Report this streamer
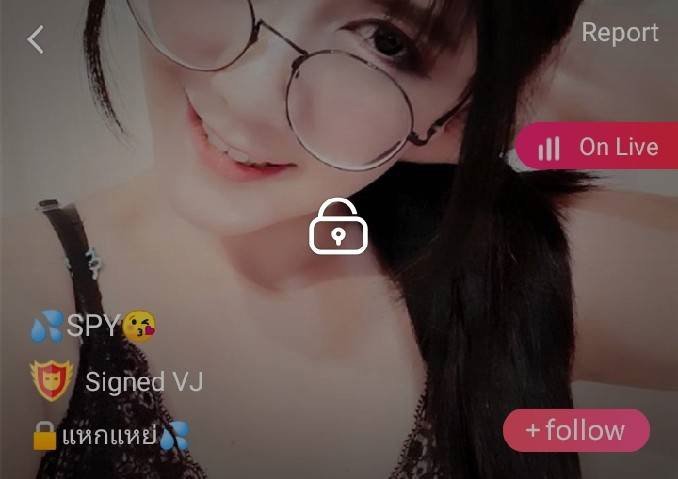The width and height of the screenshot is (678, 479). [619, 33]
